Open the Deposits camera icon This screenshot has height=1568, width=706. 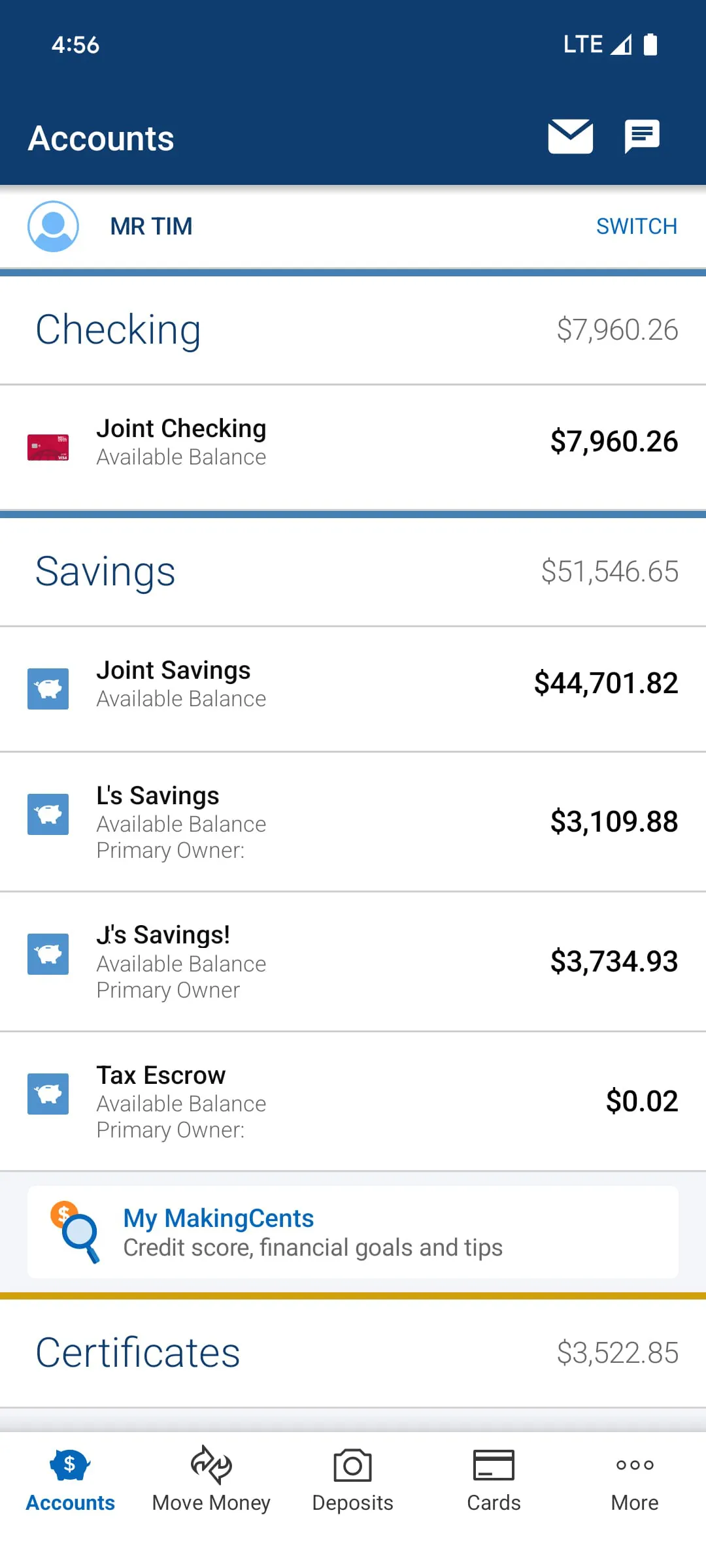pyautogui.click(x=352, y=1465)
